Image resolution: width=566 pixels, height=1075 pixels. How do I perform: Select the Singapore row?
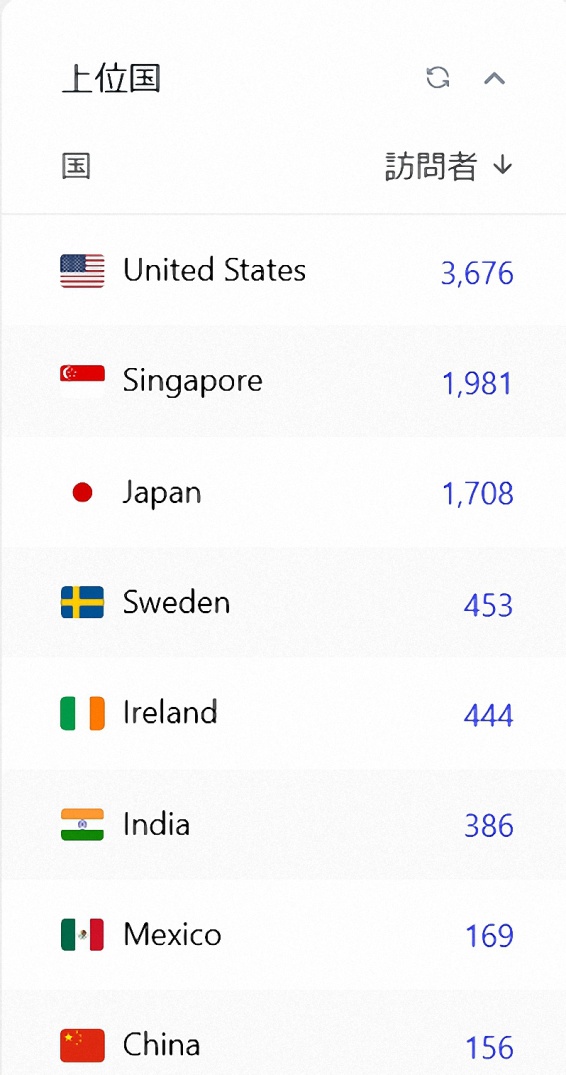coord(283,381)
